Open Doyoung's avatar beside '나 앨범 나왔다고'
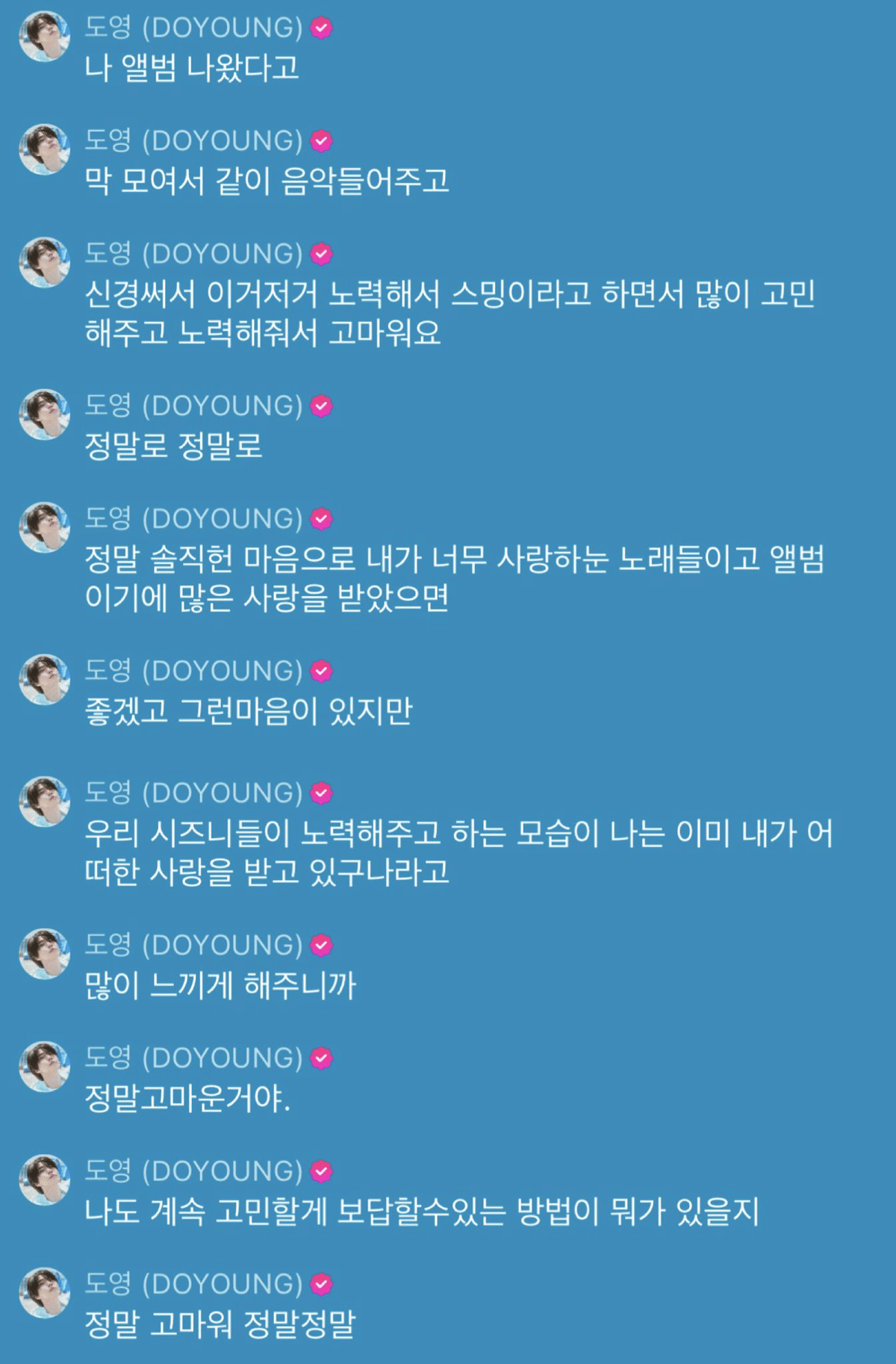 click(x=44, y=37)
